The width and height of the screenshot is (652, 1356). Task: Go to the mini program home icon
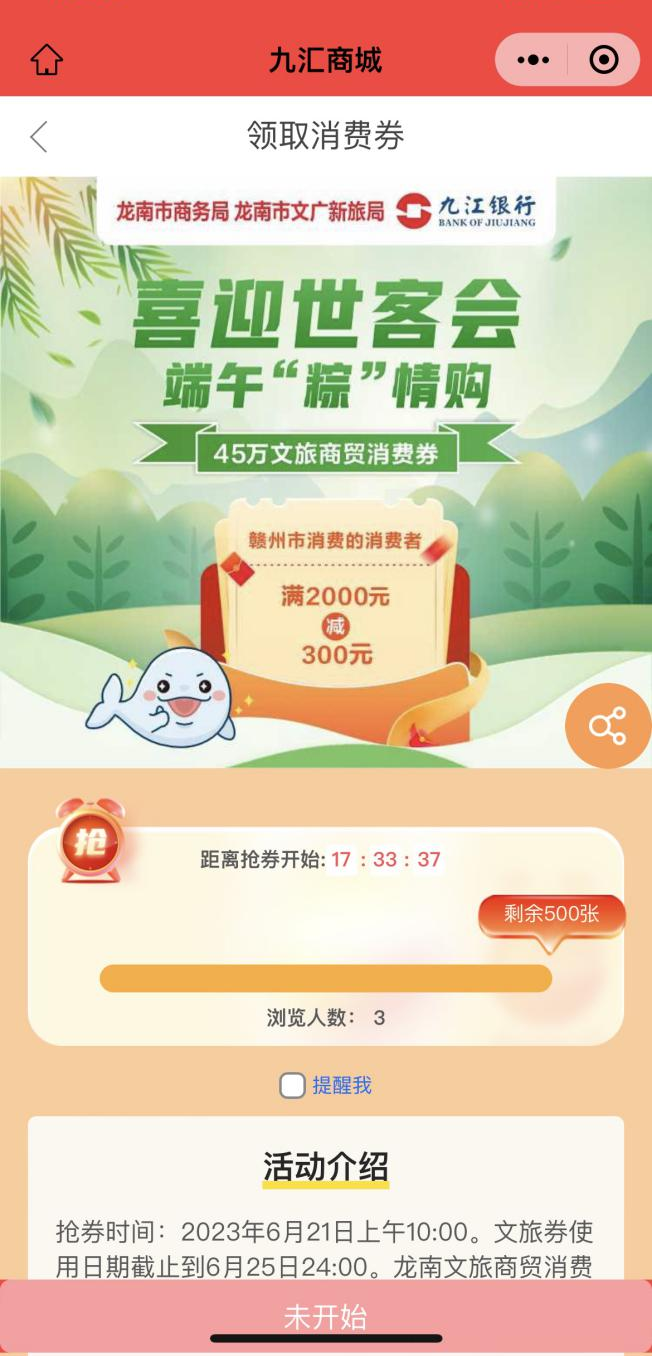[x=46, y=60]
